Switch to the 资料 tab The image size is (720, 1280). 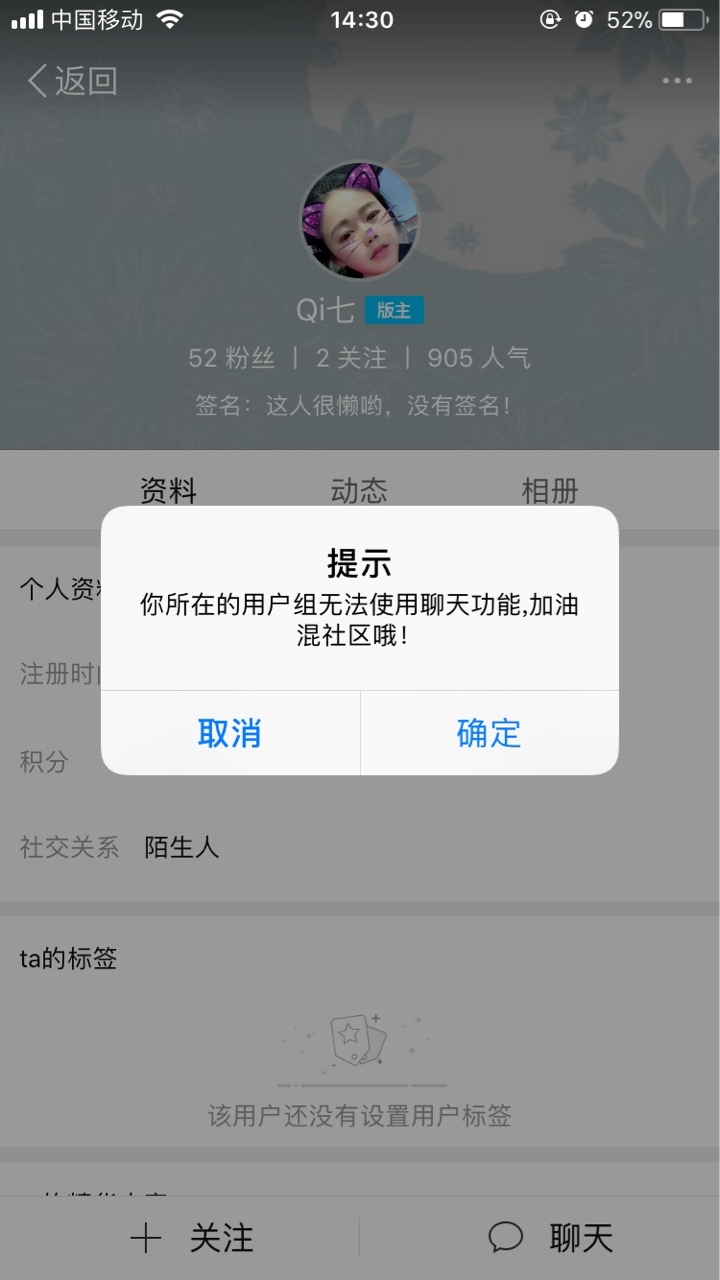click(168, 490)
